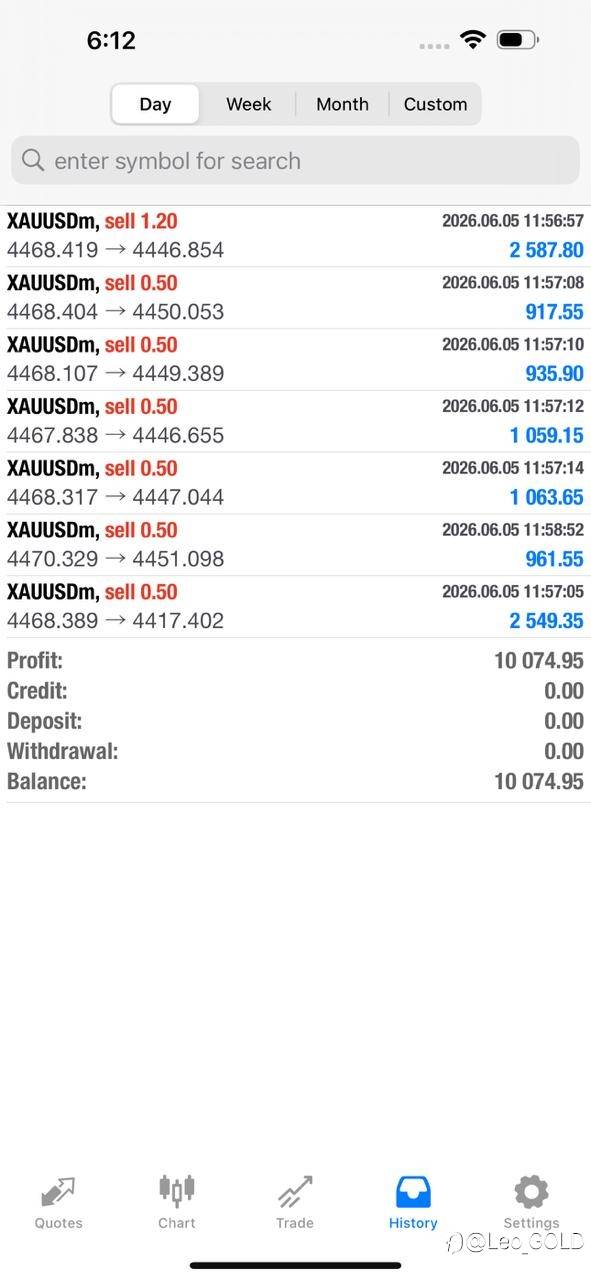Open the Chart tab
This screenshot has height=1280, width=591.
pos(177,1202)
